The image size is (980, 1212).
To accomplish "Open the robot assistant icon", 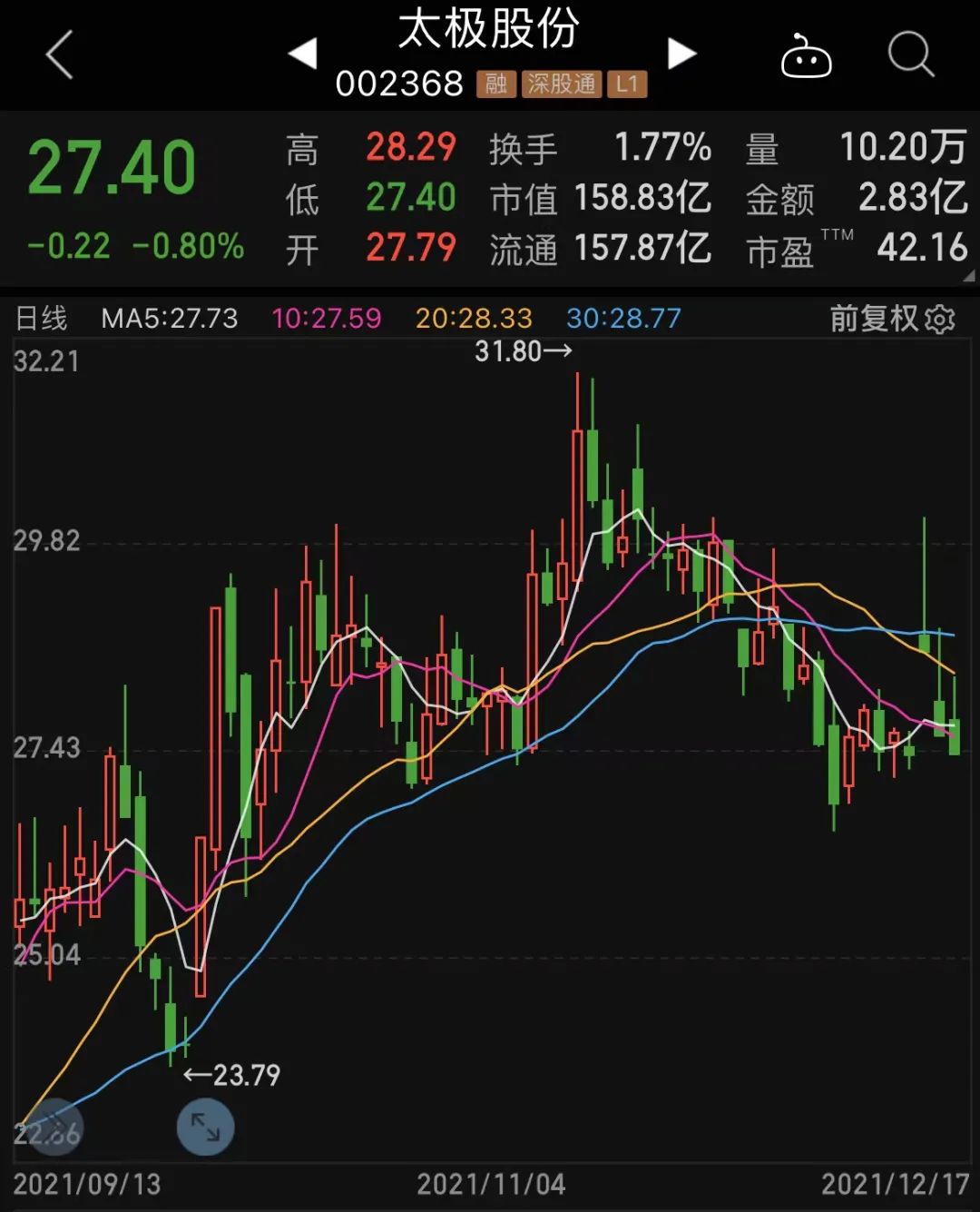I will [806, 56].
